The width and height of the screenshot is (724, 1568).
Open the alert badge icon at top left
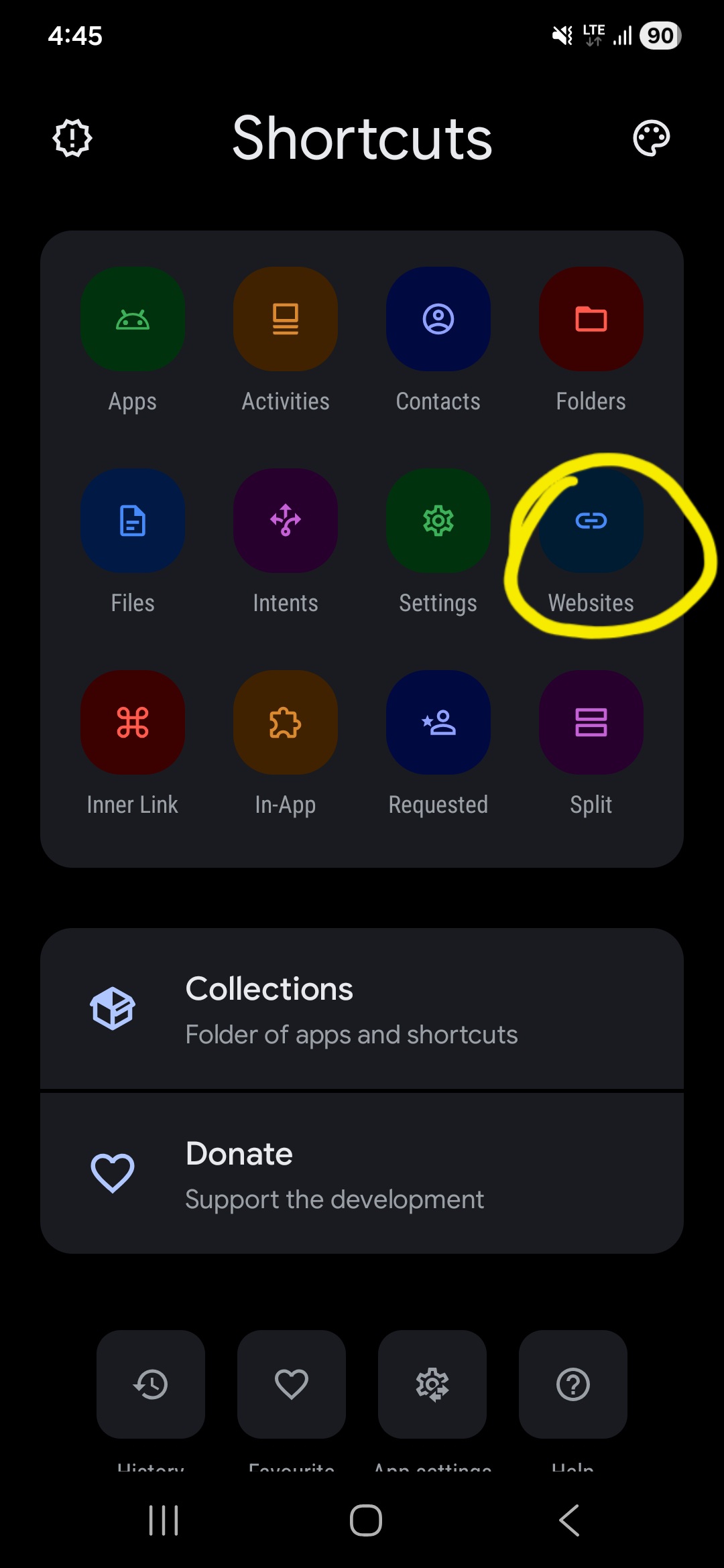tap(72, 138)
